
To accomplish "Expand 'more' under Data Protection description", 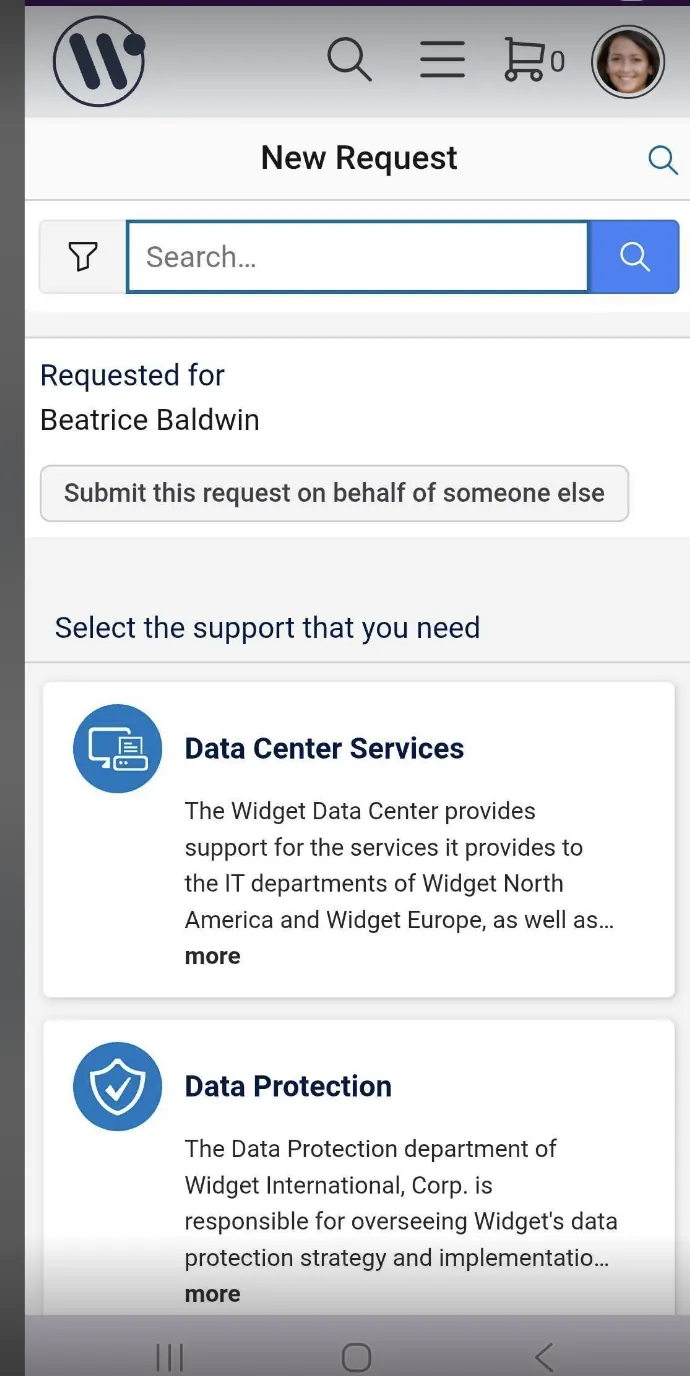I will click(x=213, y=1294).
